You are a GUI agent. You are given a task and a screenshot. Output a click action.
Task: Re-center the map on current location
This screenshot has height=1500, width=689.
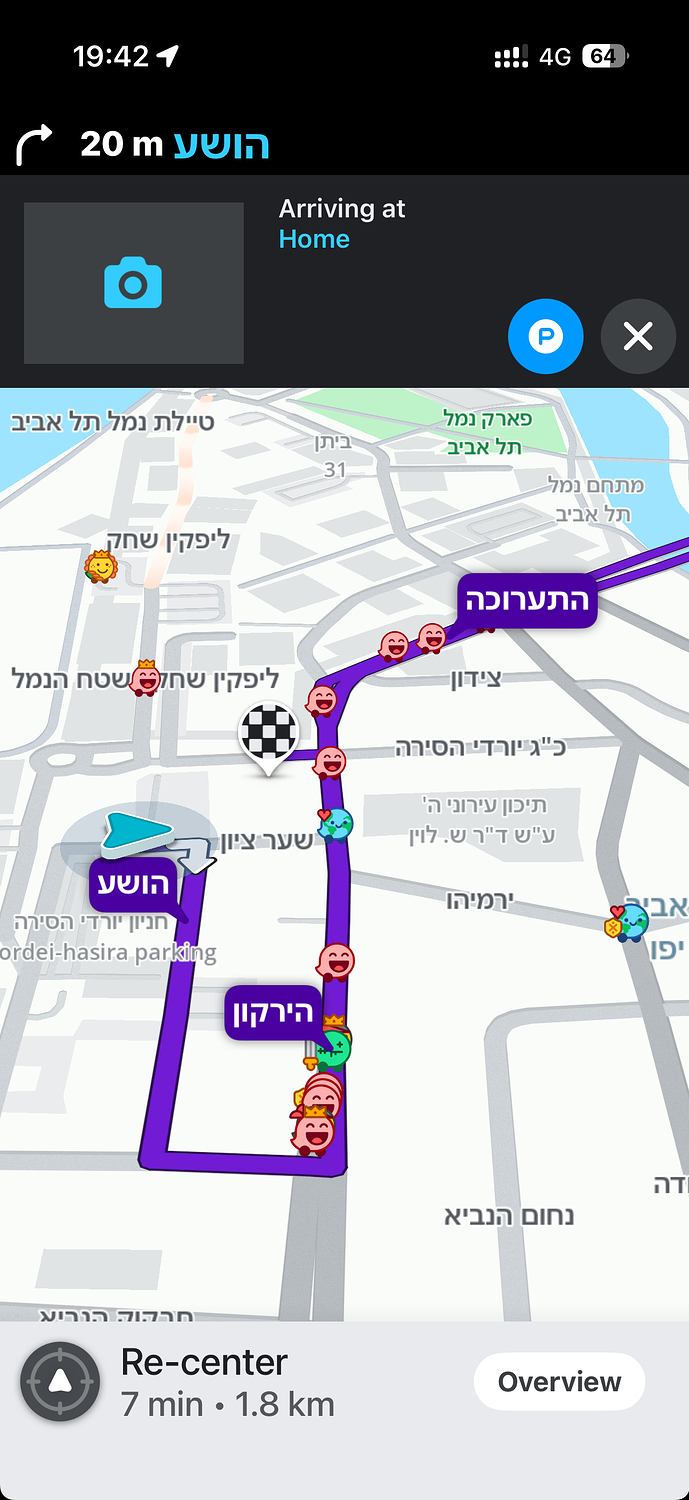pyautogui.click(x=60, y=1381)
